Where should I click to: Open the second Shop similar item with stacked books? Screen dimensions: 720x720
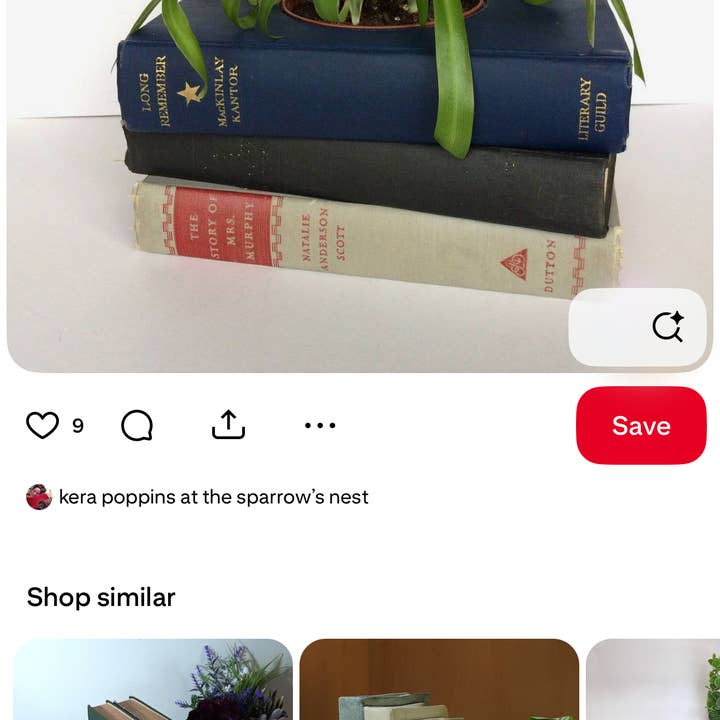(439, 680)
